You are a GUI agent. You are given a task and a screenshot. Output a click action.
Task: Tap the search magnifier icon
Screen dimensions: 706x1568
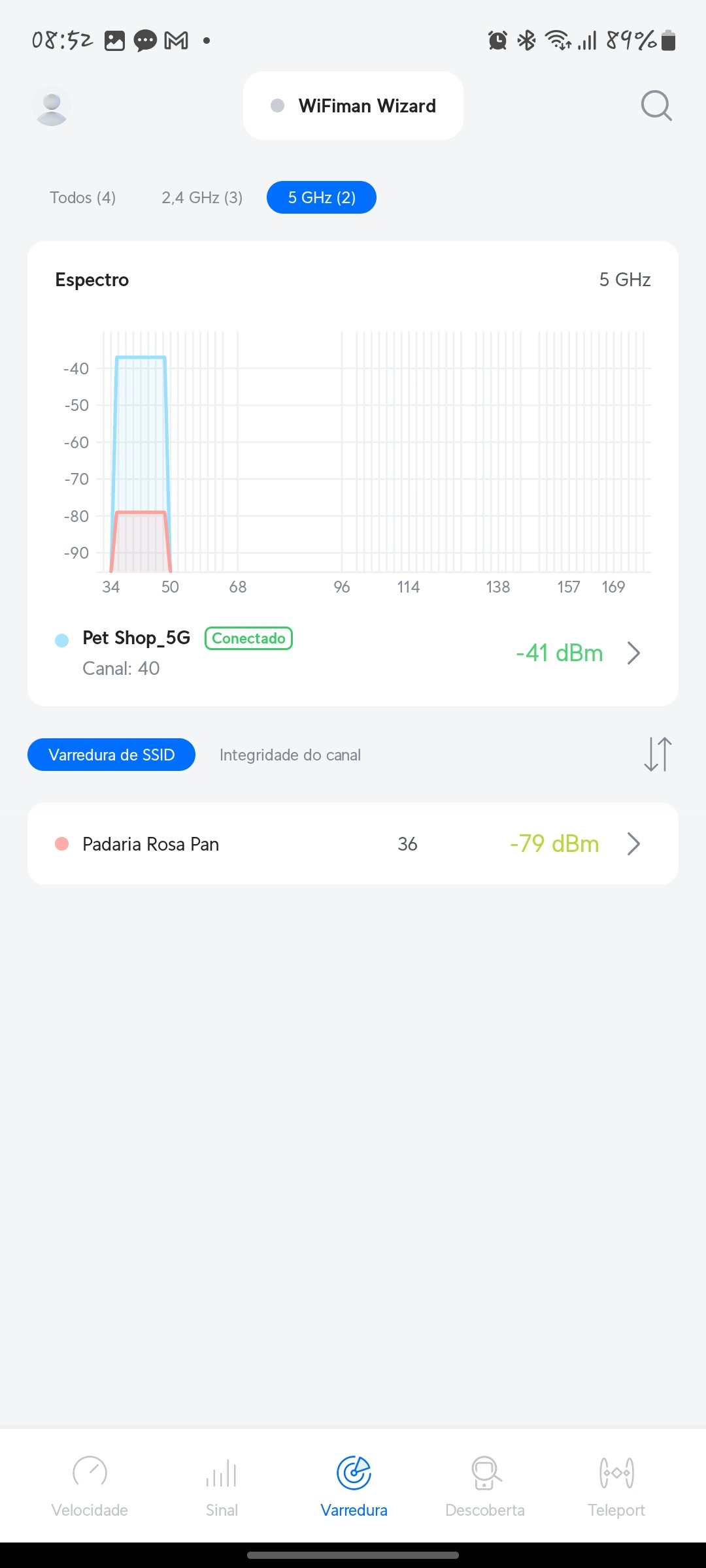pos(656,106)
